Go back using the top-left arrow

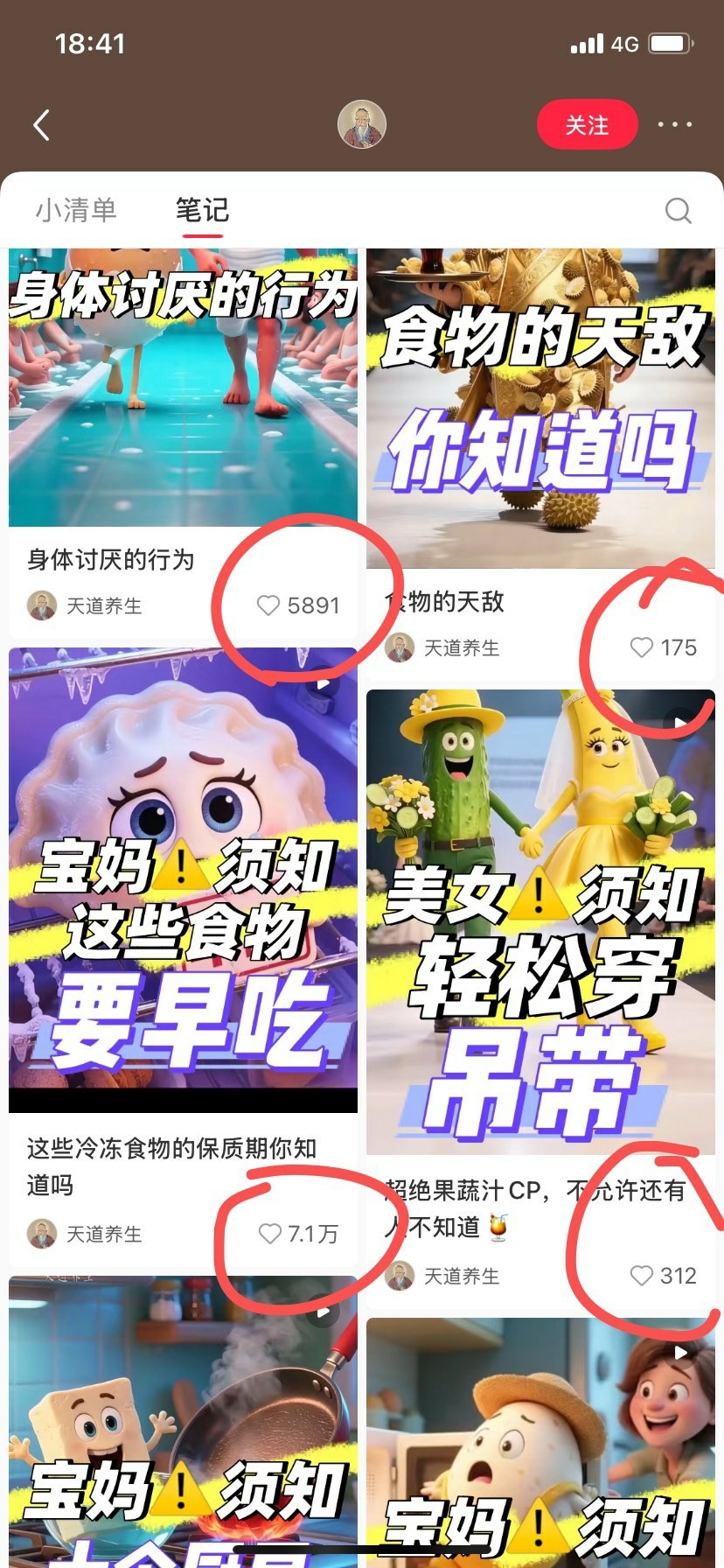coord(41,125)
